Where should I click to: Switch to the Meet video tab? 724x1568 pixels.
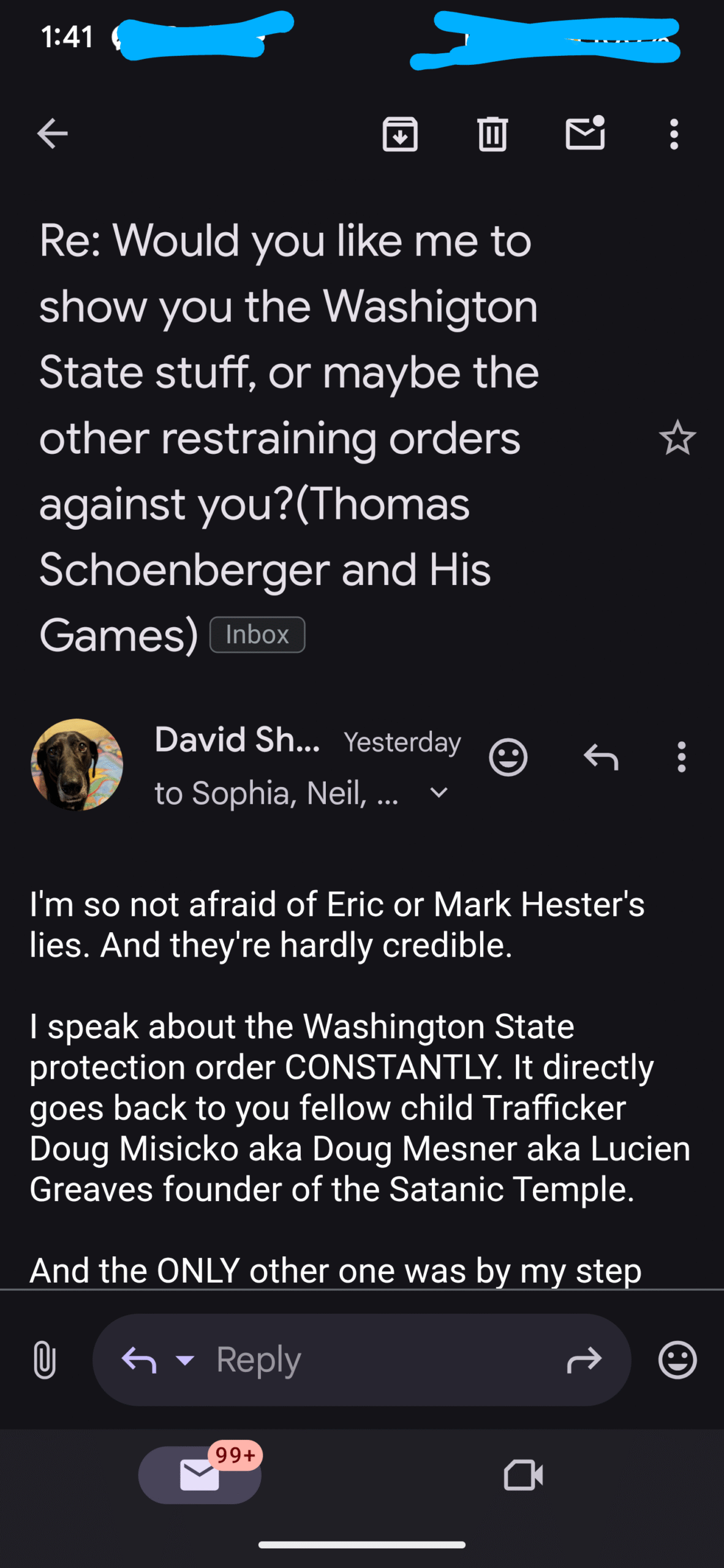click(x=523, y=1475)
